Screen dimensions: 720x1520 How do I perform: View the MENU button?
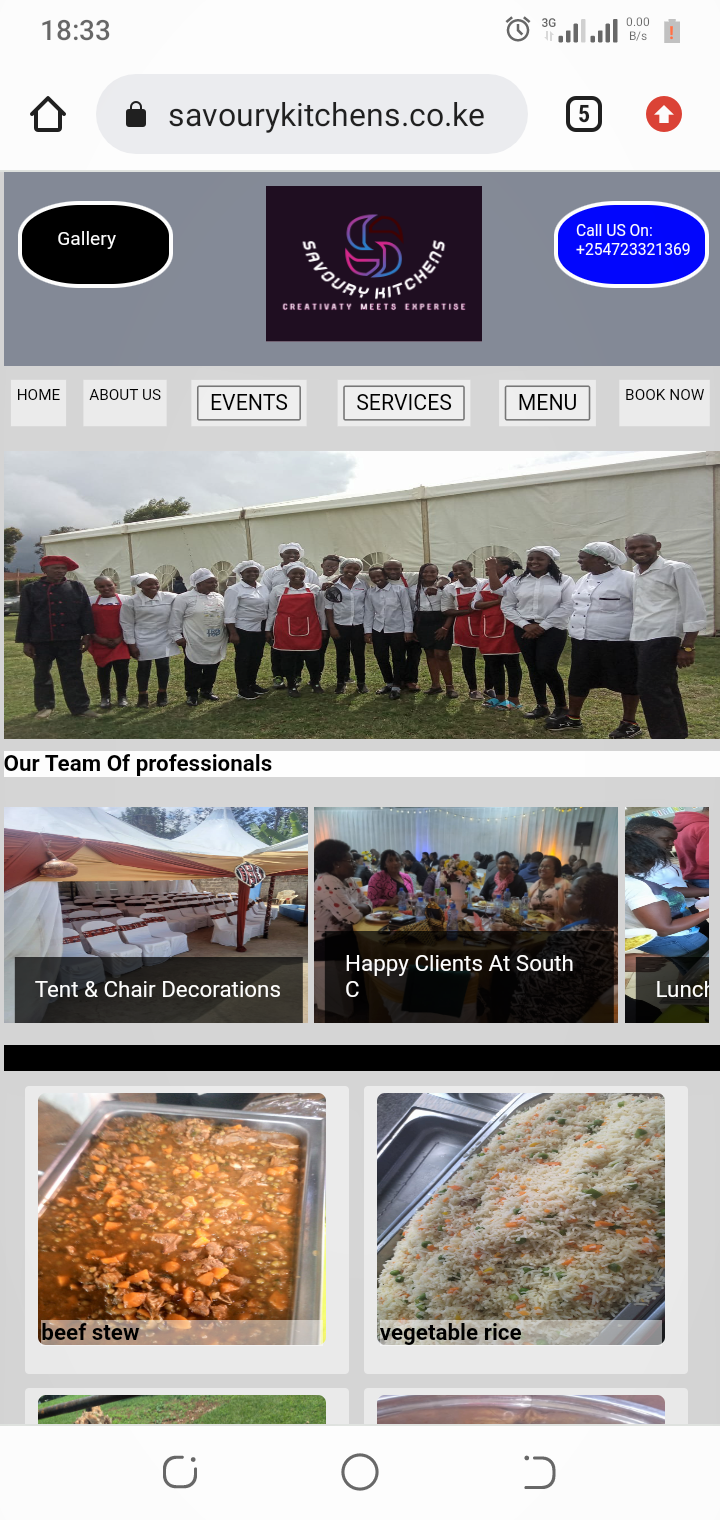pos(547,403)
